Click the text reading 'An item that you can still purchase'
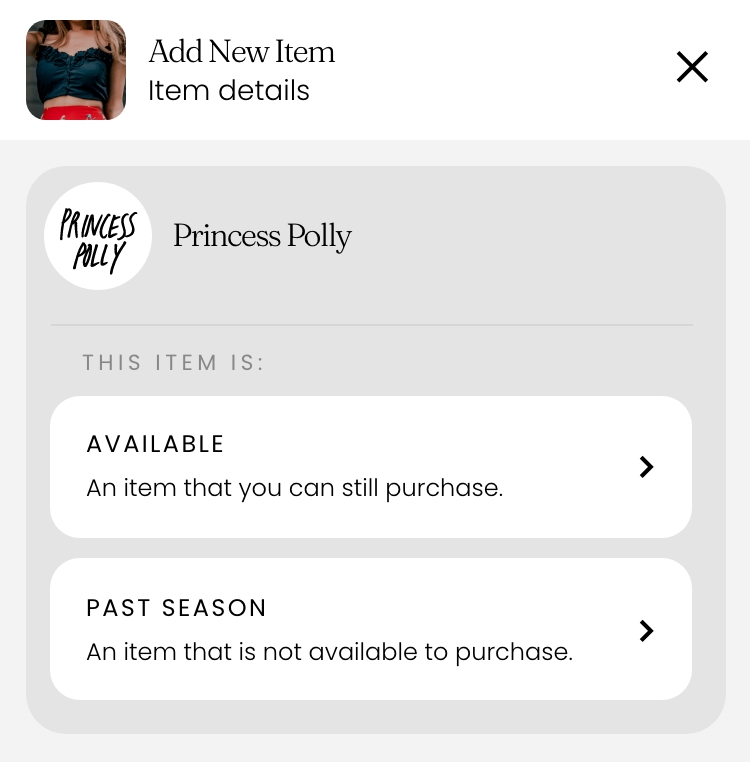750x762 pixels. (294, 488)
